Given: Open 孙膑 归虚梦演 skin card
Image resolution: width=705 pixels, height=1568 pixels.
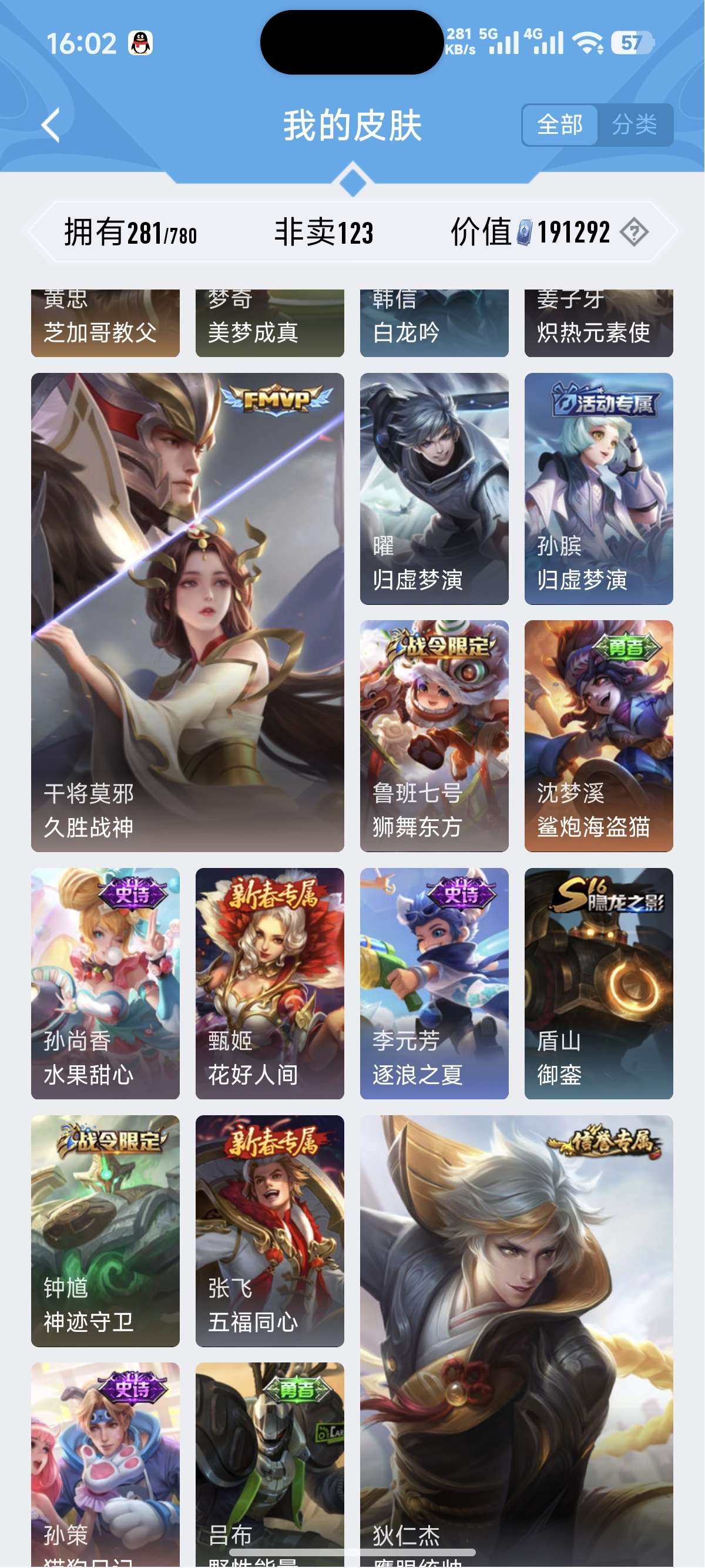Looking at the screenshot, I should click(x=599, y=488).
